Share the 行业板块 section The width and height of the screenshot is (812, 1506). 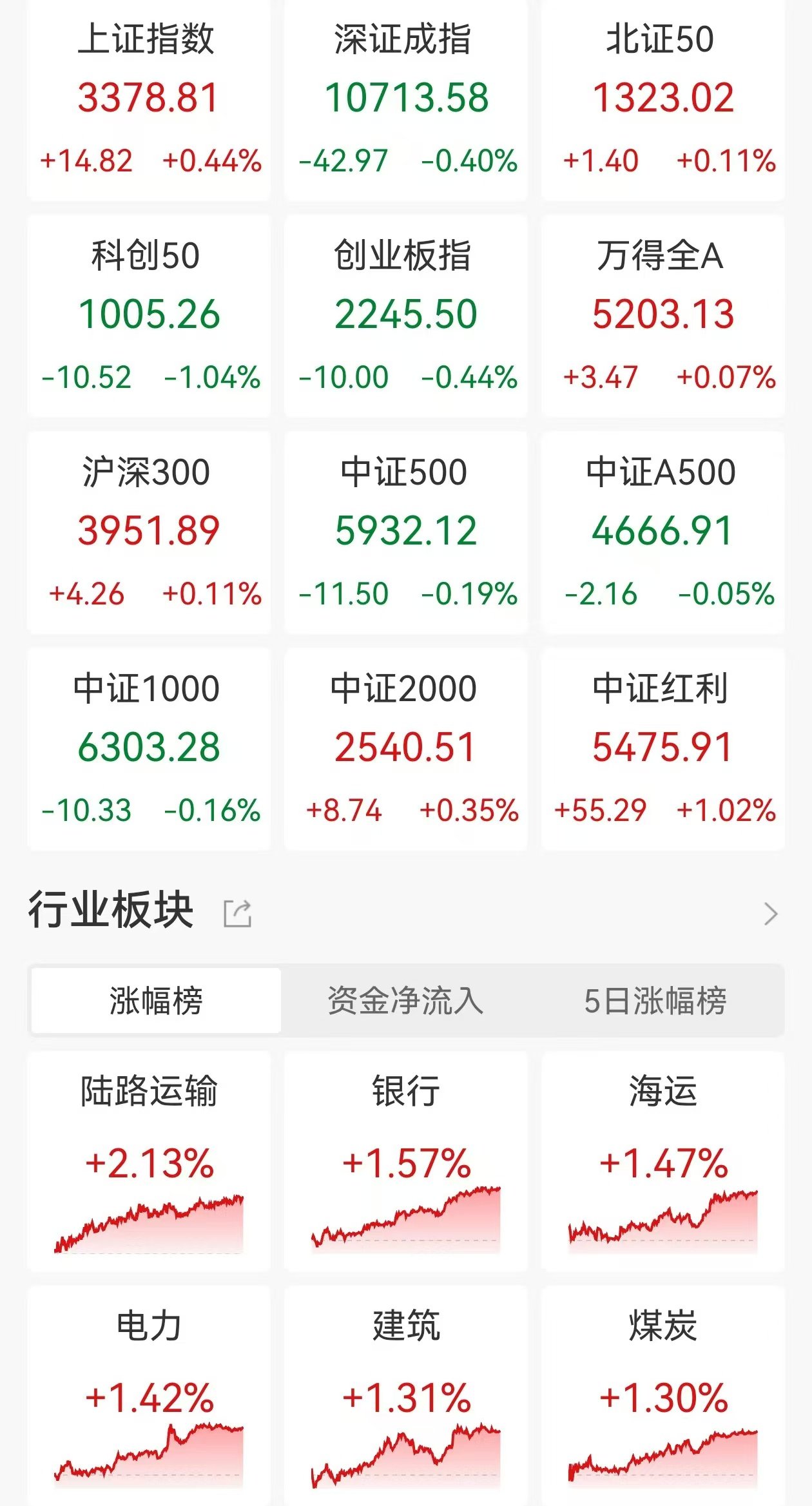pos(237,913)
